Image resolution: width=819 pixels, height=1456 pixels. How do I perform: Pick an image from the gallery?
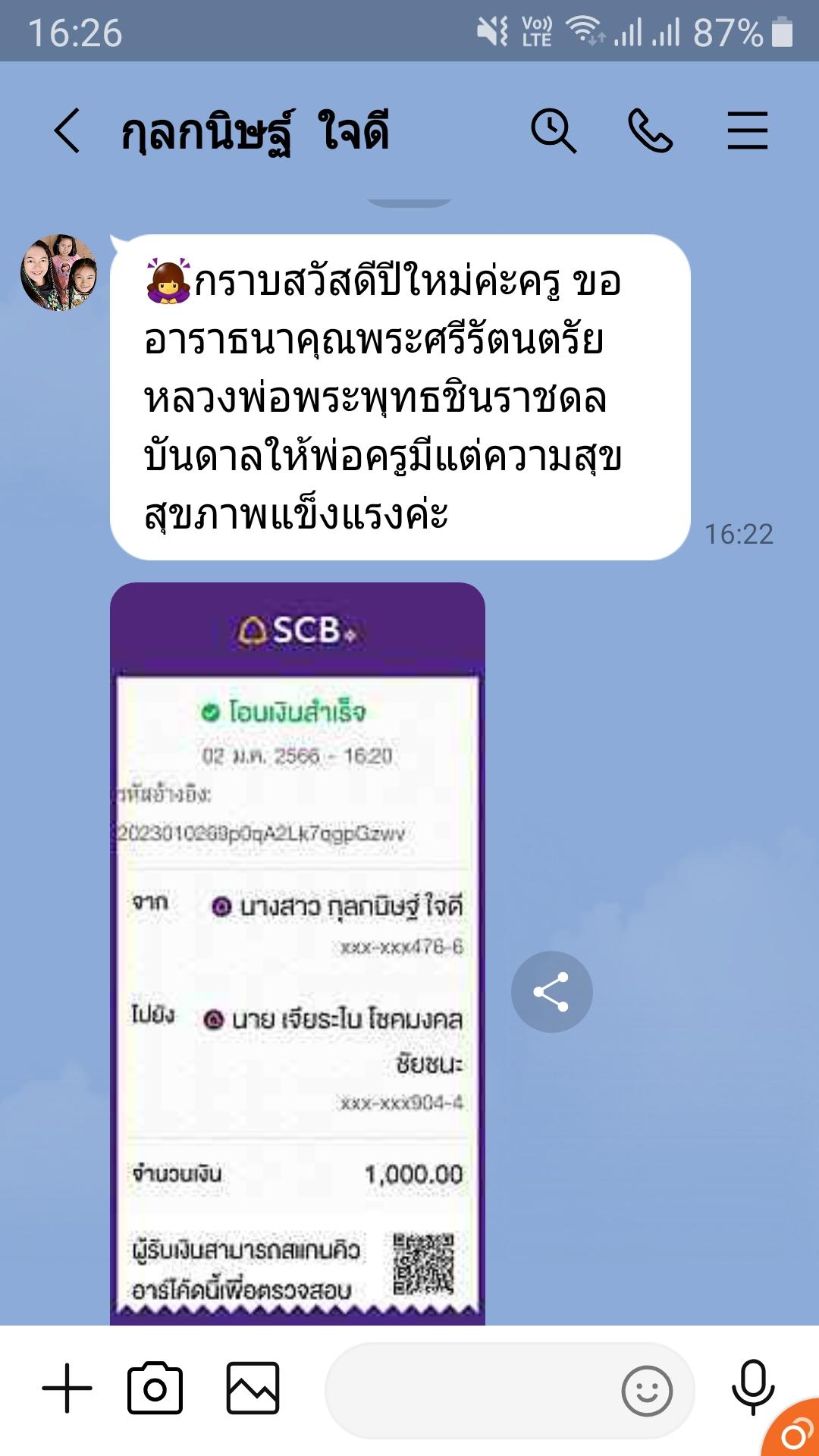click(x=253, y=1389)
